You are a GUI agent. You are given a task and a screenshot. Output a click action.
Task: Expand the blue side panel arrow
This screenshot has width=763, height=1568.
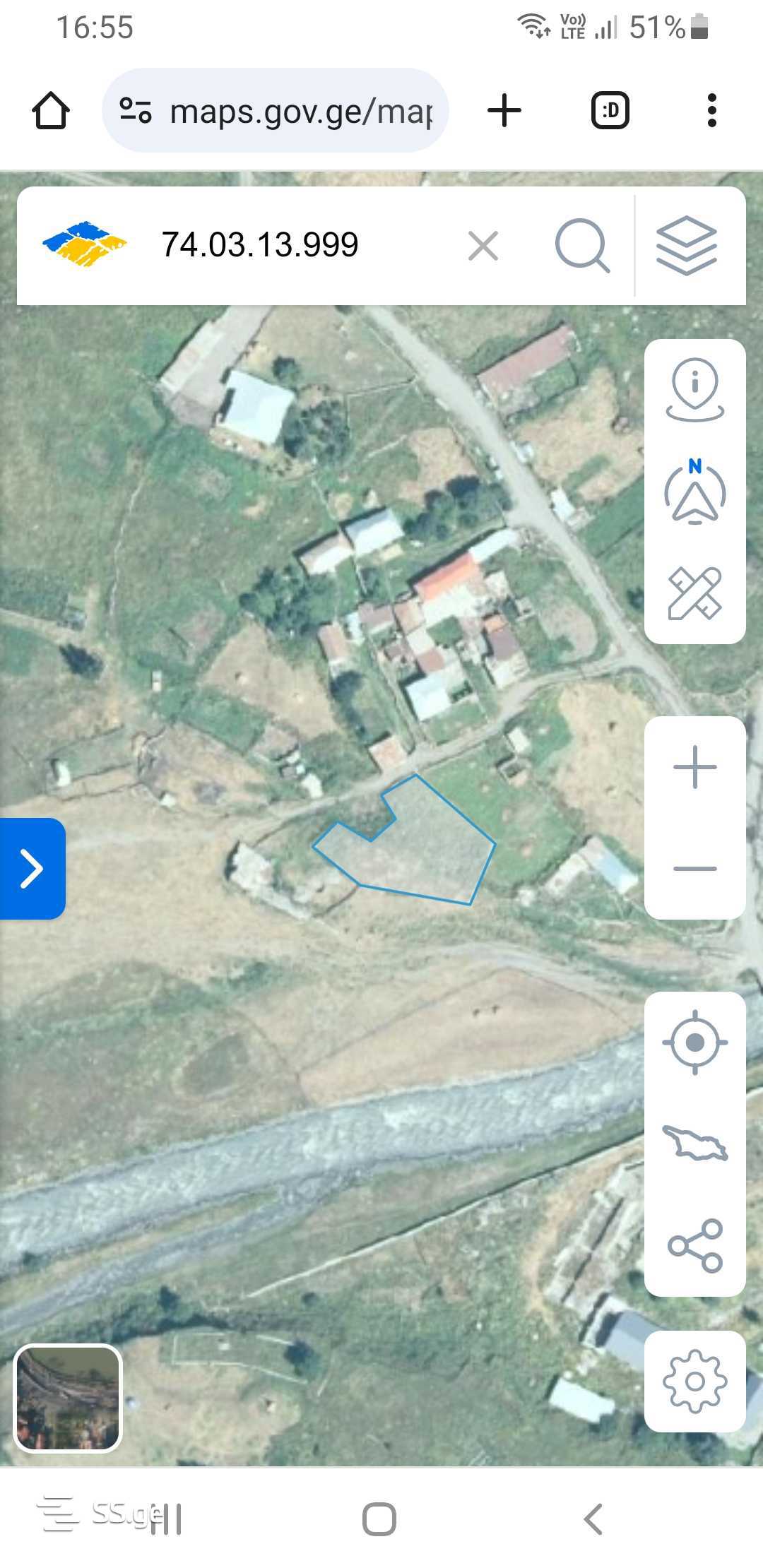(x=32, y=869)
